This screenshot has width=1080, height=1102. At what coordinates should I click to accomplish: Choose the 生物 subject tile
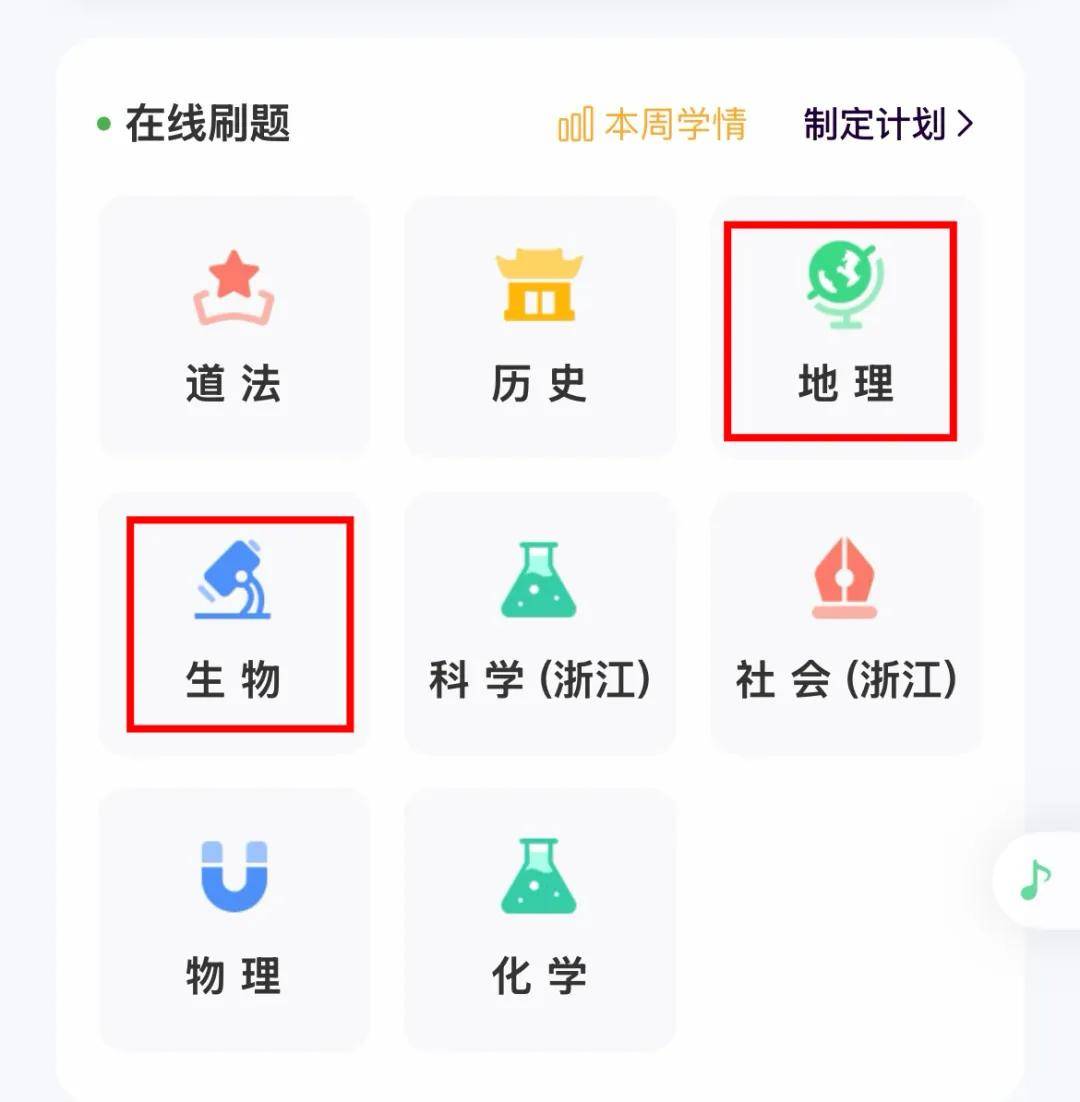click(x=234, y=623)
